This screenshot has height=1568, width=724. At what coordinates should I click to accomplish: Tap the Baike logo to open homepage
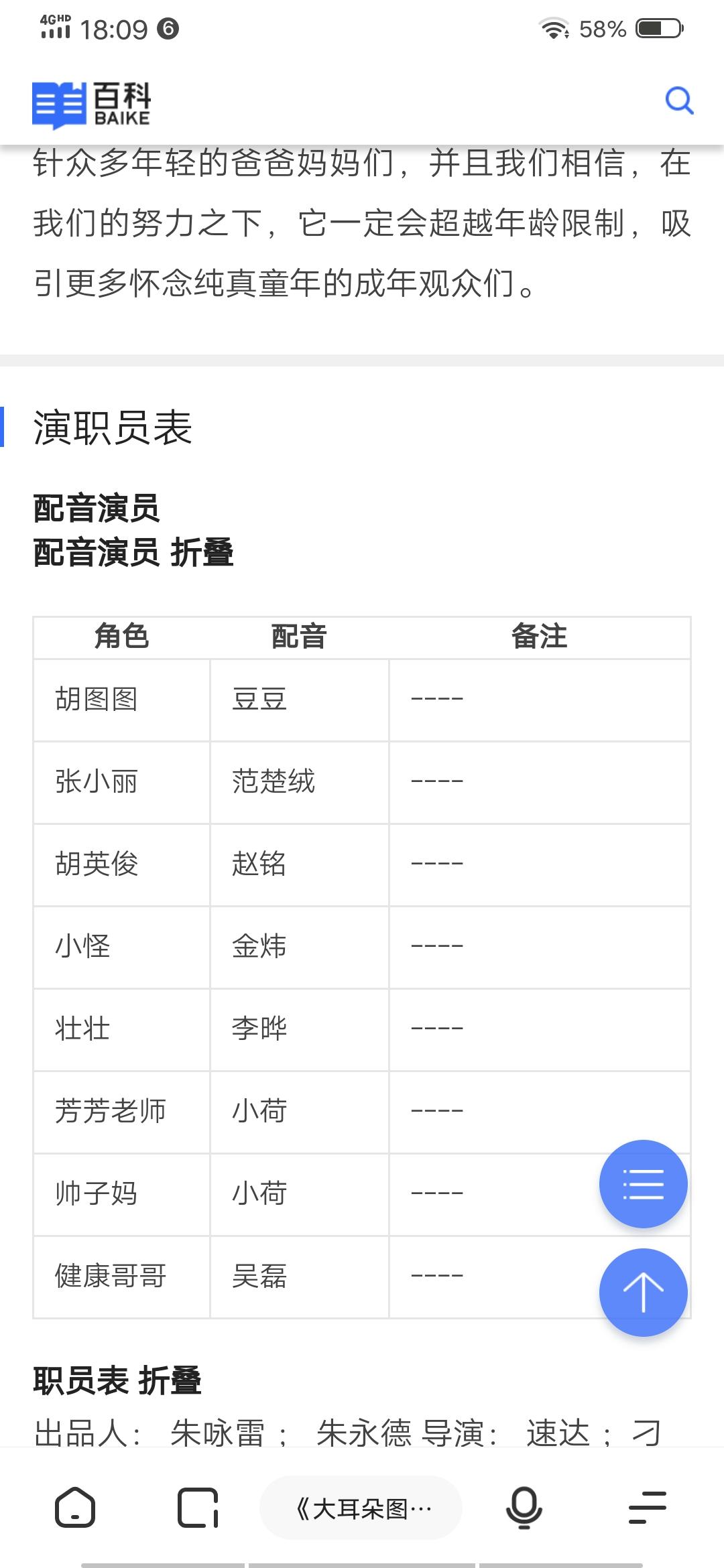point(92,105)
